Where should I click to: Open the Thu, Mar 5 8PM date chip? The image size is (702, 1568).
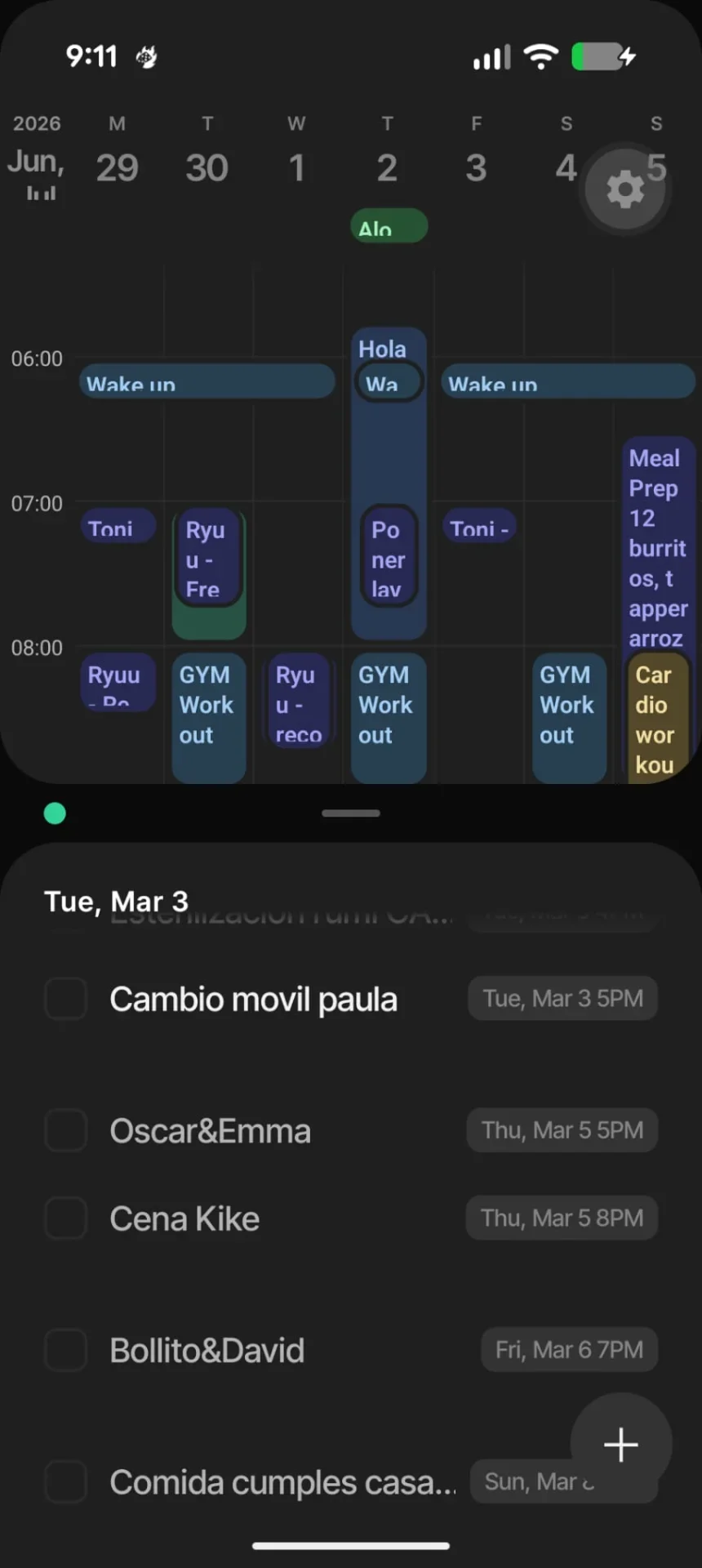coord(562,1218)
